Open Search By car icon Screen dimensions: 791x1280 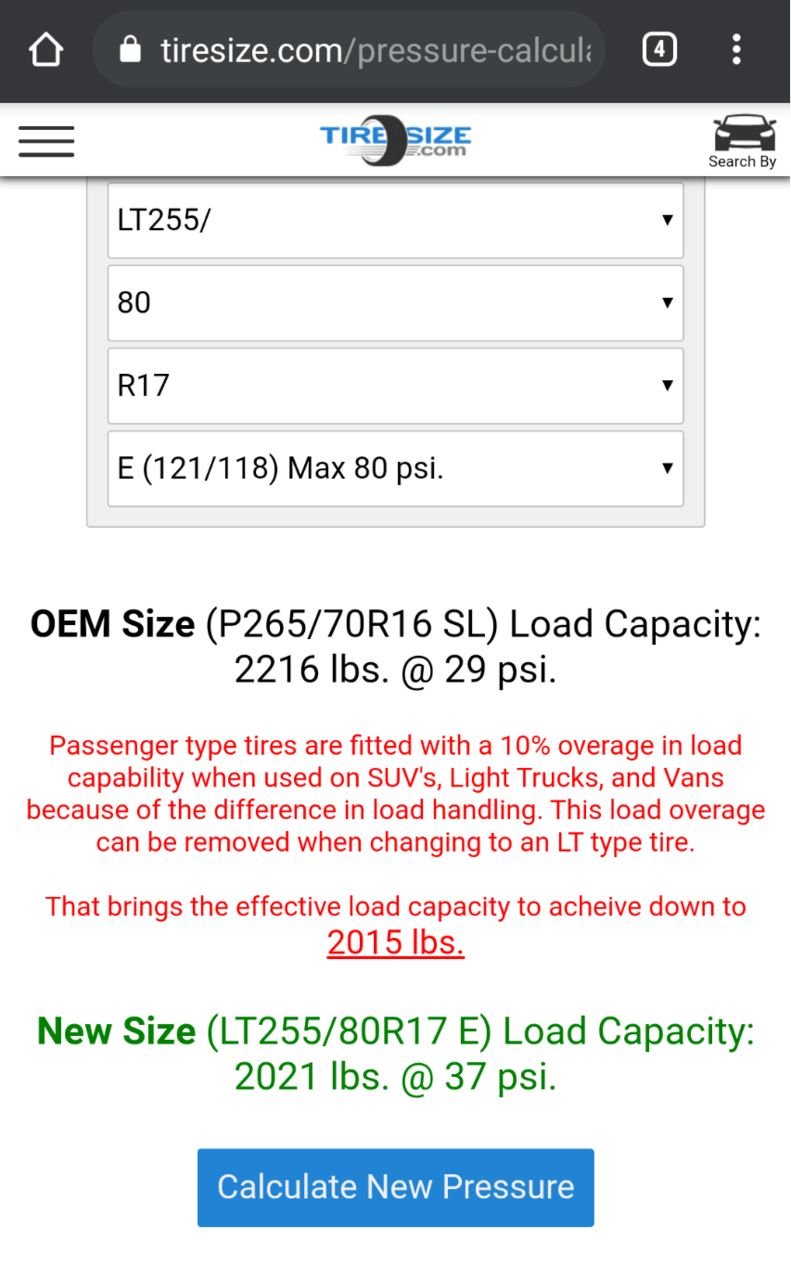(743, 141)
